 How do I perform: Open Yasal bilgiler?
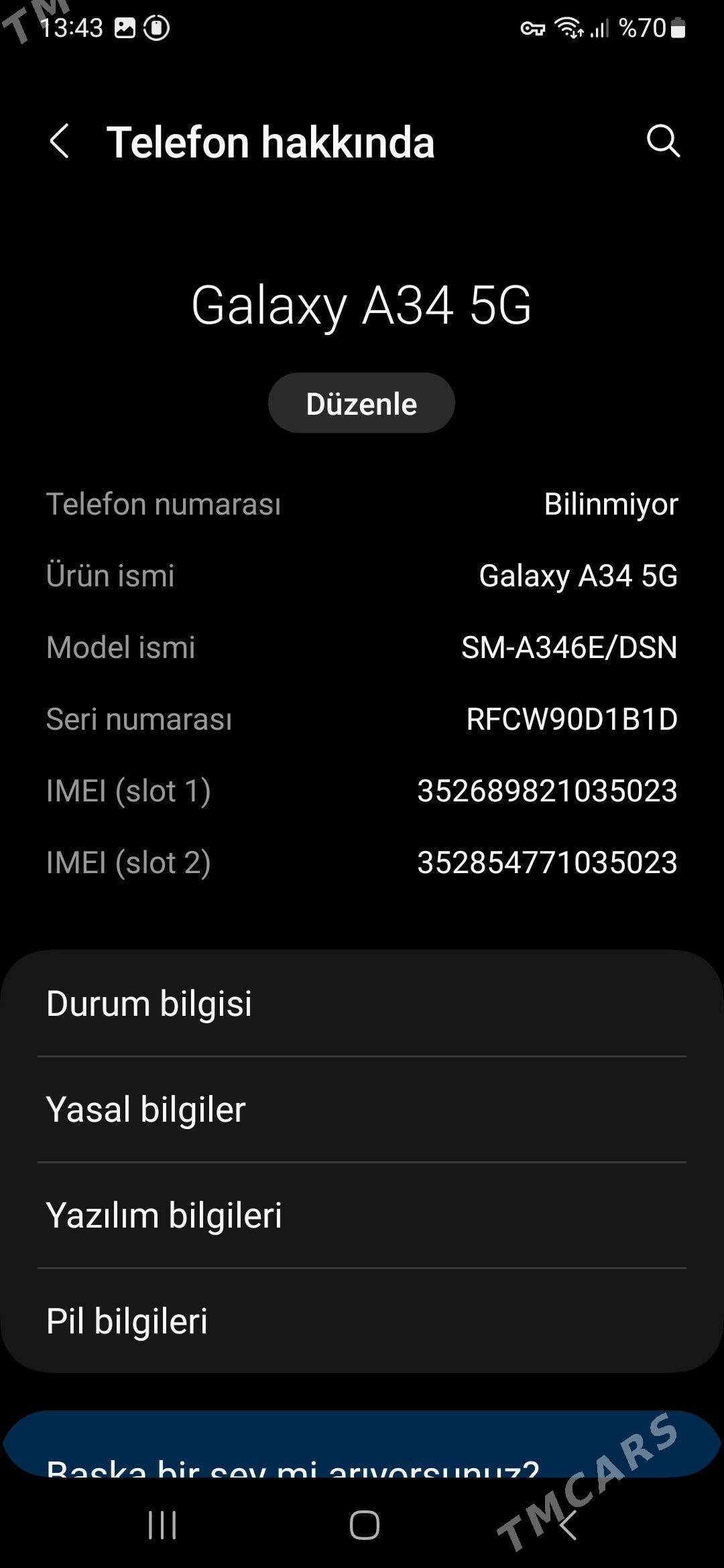(362, 1109)
